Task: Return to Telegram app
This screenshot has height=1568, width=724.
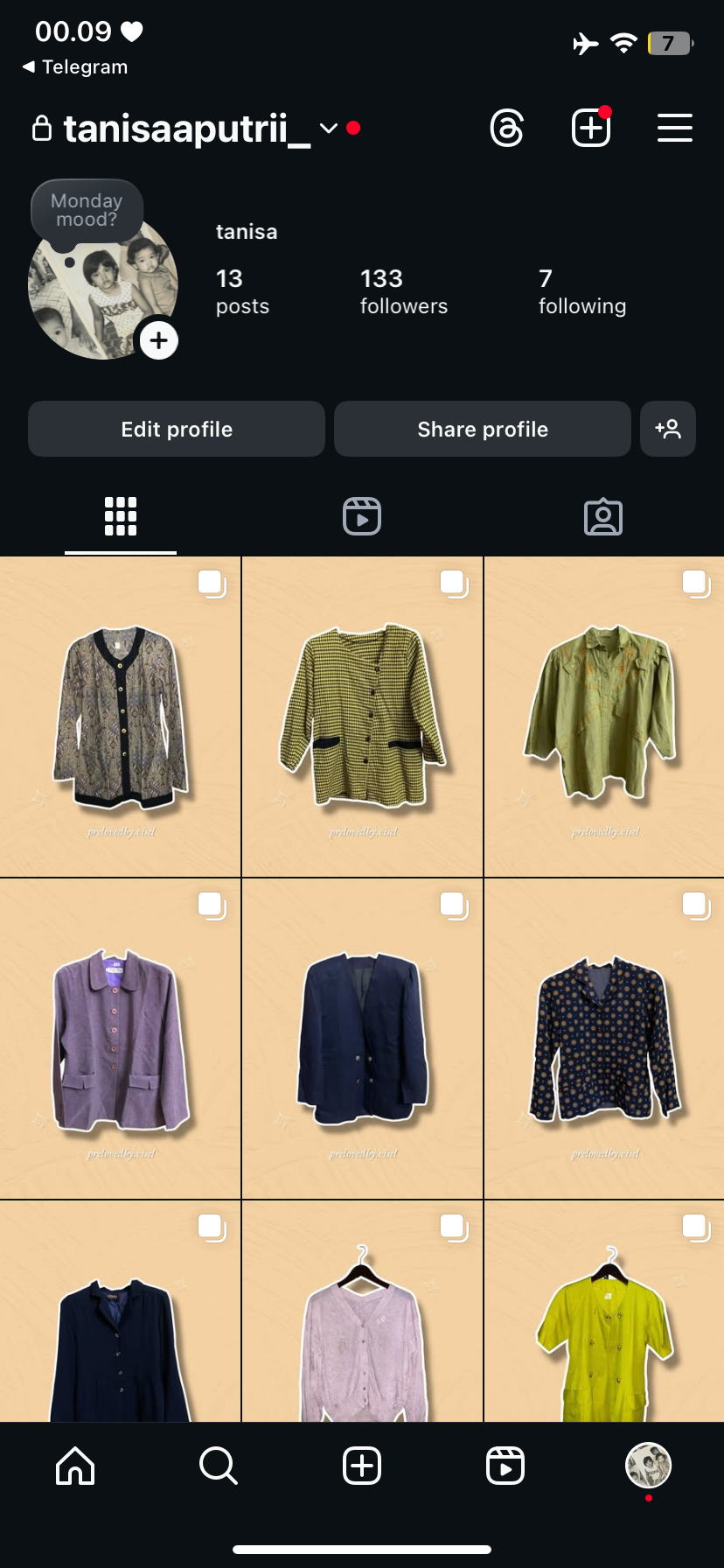Action: pos(75,67)
